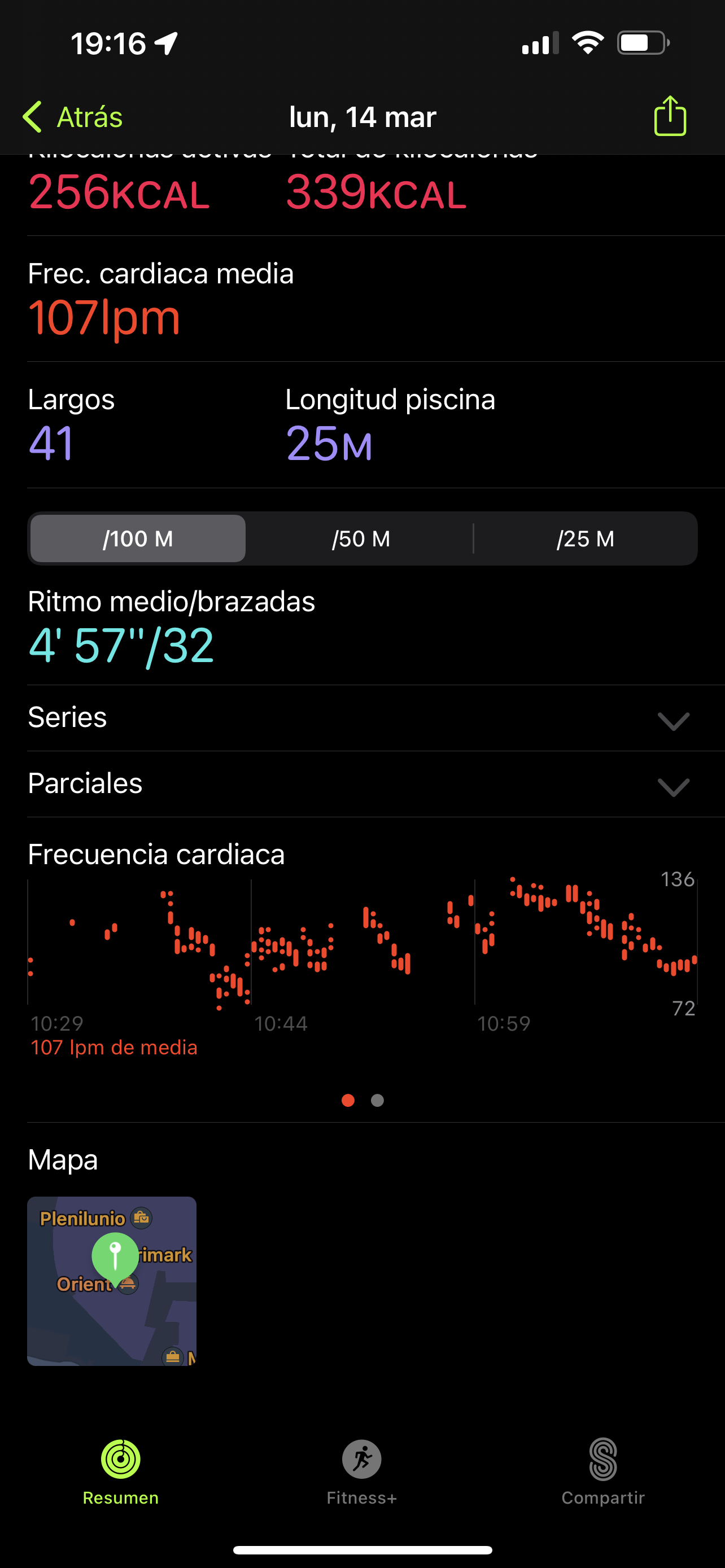Go back with the Atrás button

pos(73,117)
